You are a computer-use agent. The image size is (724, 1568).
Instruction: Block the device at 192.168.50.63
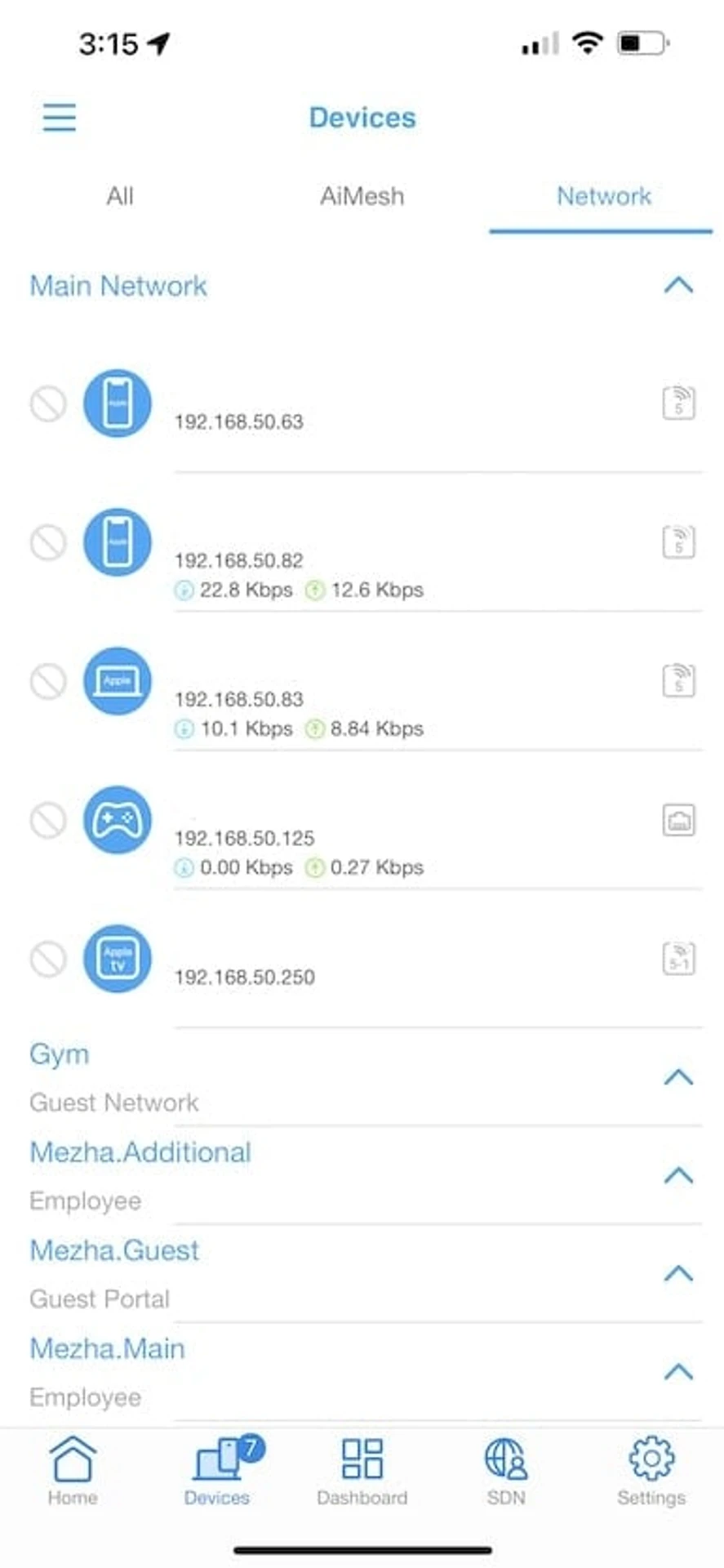[48, 403]
